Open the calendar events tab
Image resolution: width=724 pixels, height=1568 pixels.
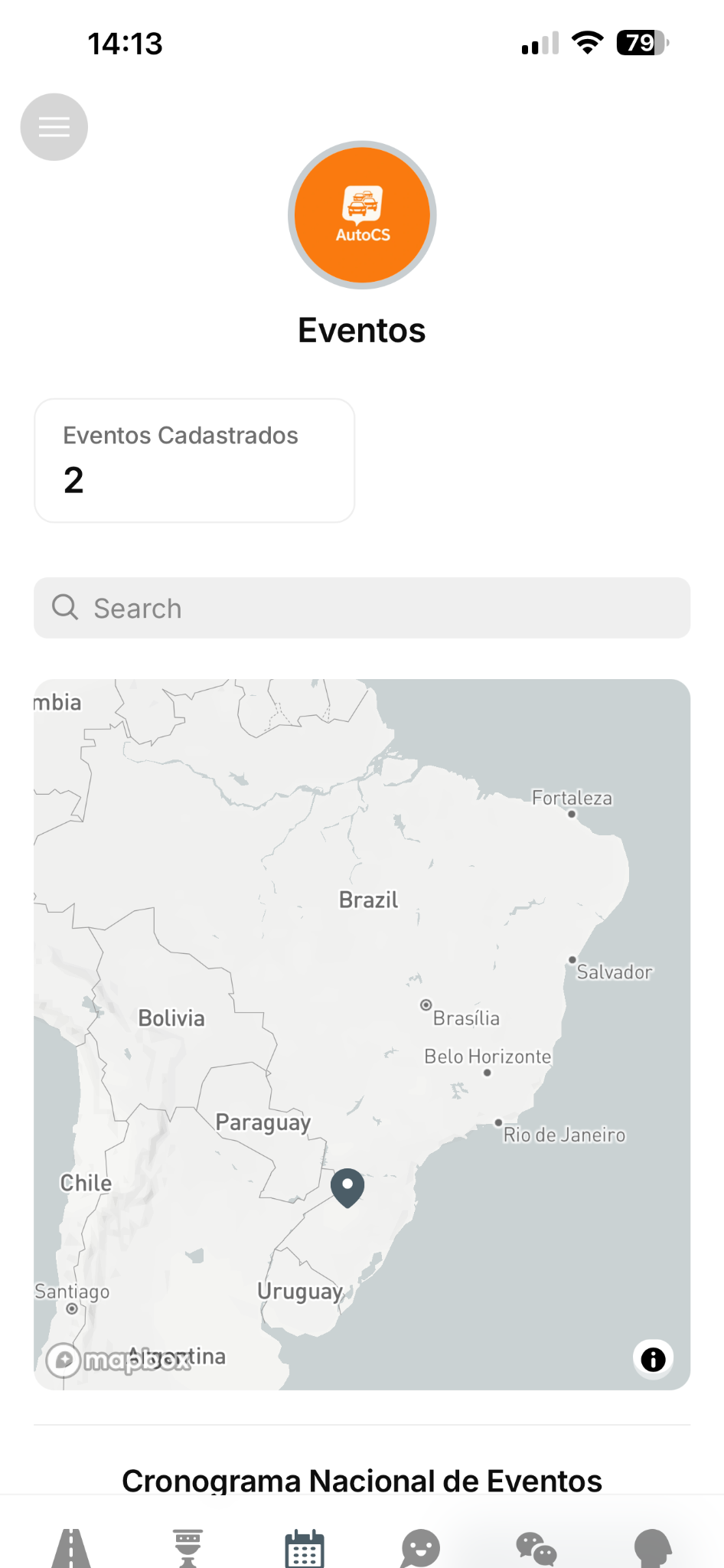pos(304,1547)
